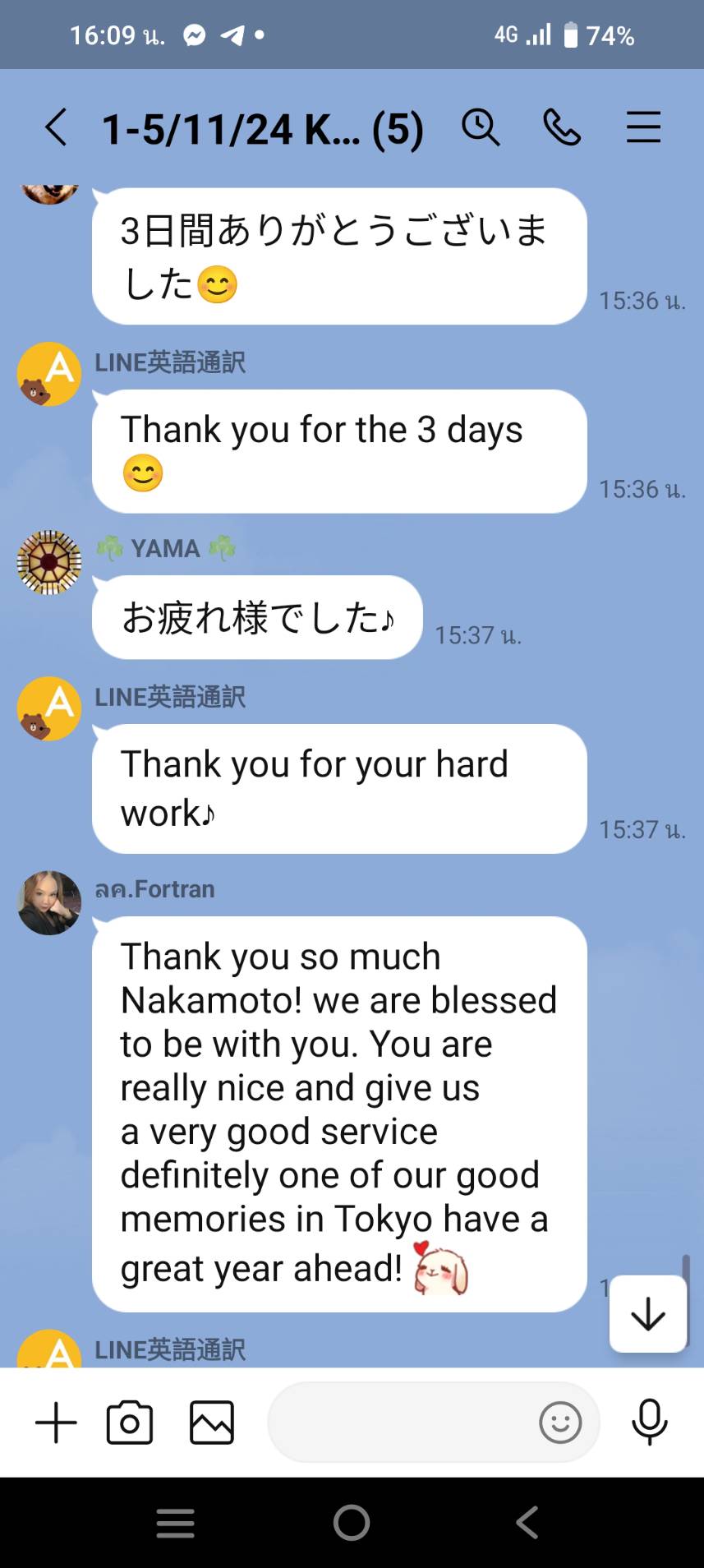Go to the home screen

352,1523
